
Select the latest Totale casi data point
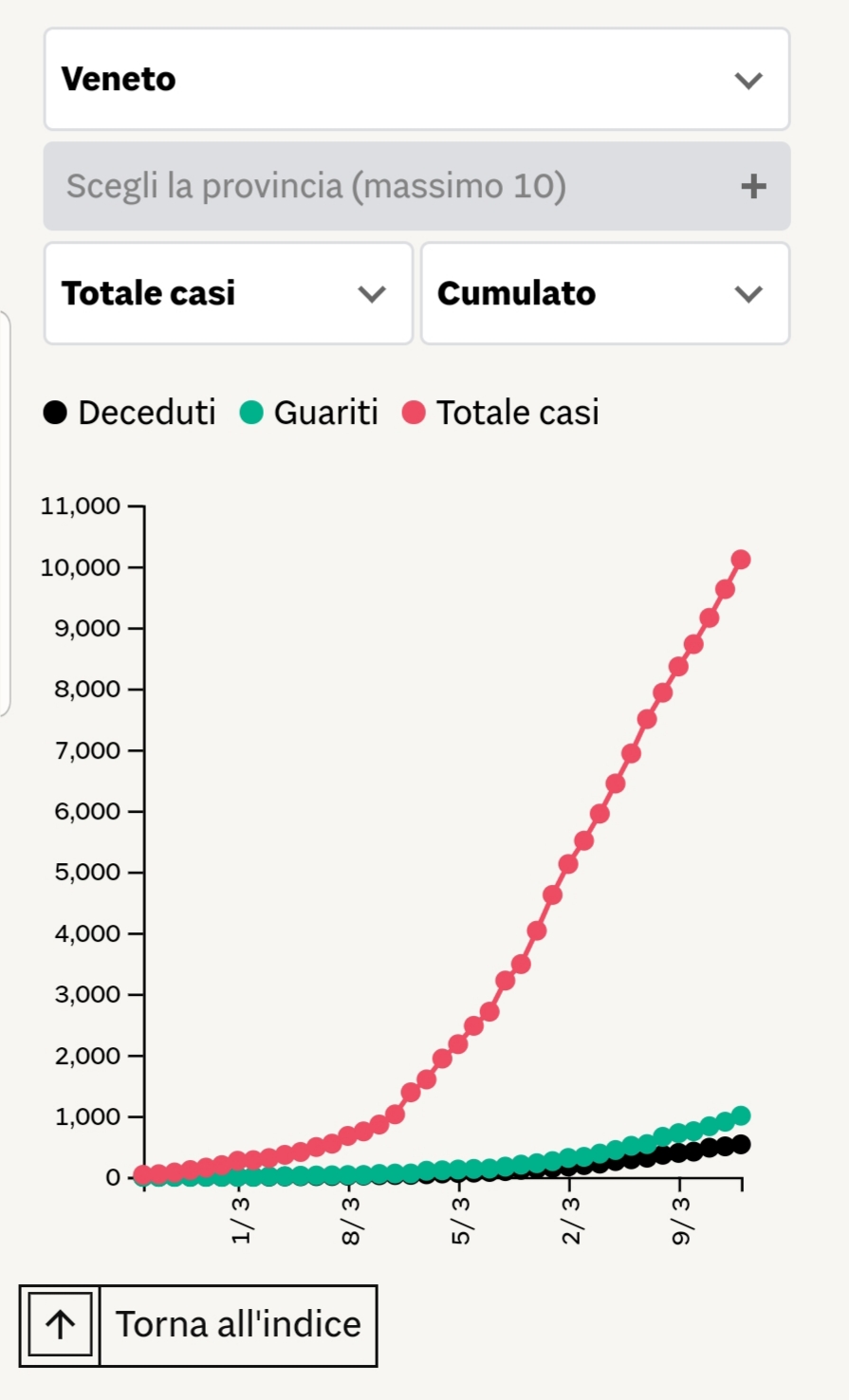tap(741, 560)
